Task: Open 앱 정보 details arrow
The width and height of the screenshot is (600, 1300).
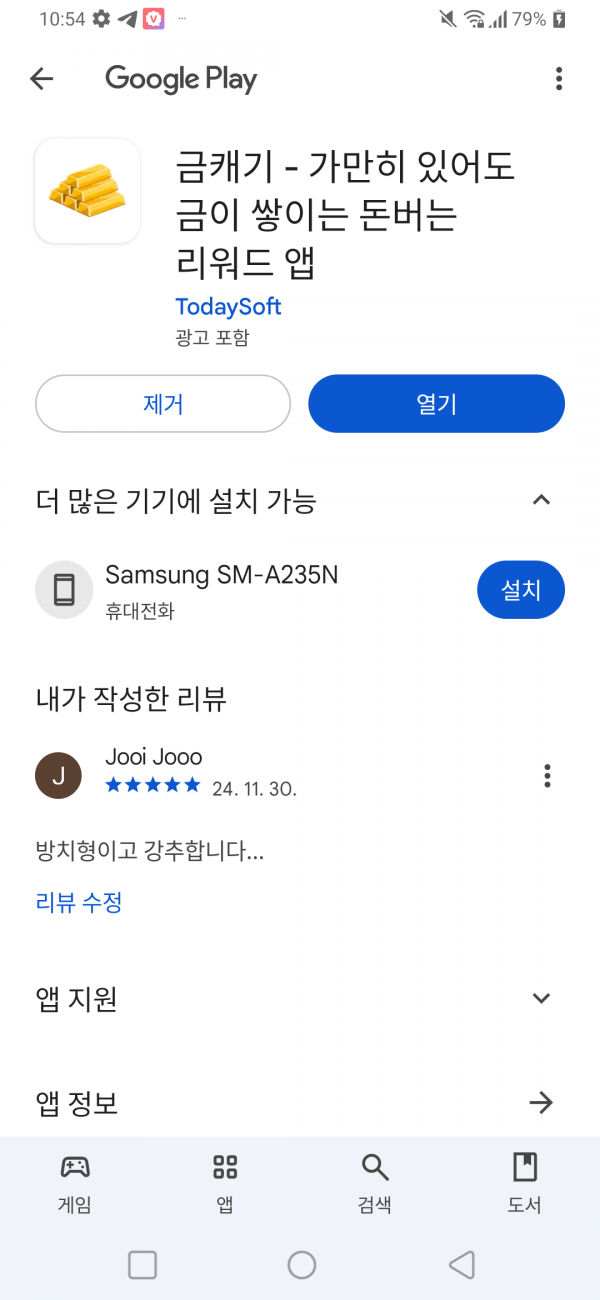Action: coord(541,1103)
